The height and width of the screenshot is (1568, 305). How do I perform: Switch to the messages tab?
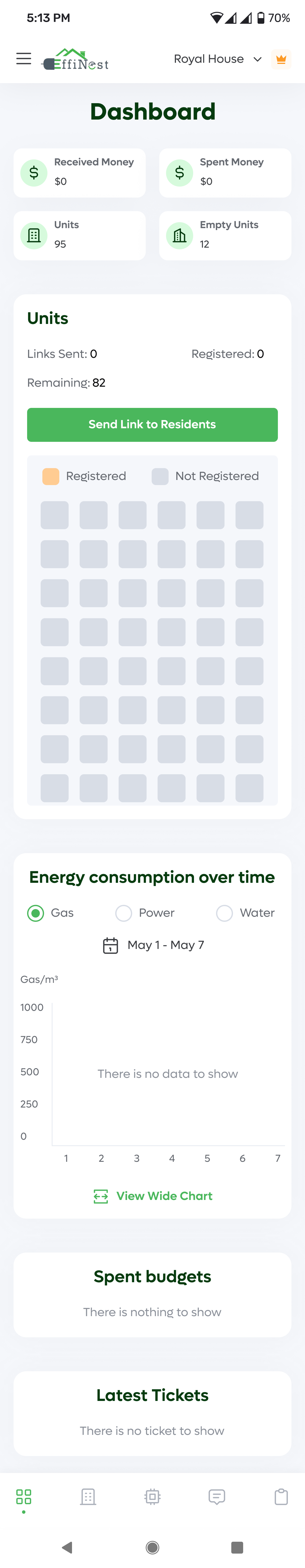(217, 1496)
